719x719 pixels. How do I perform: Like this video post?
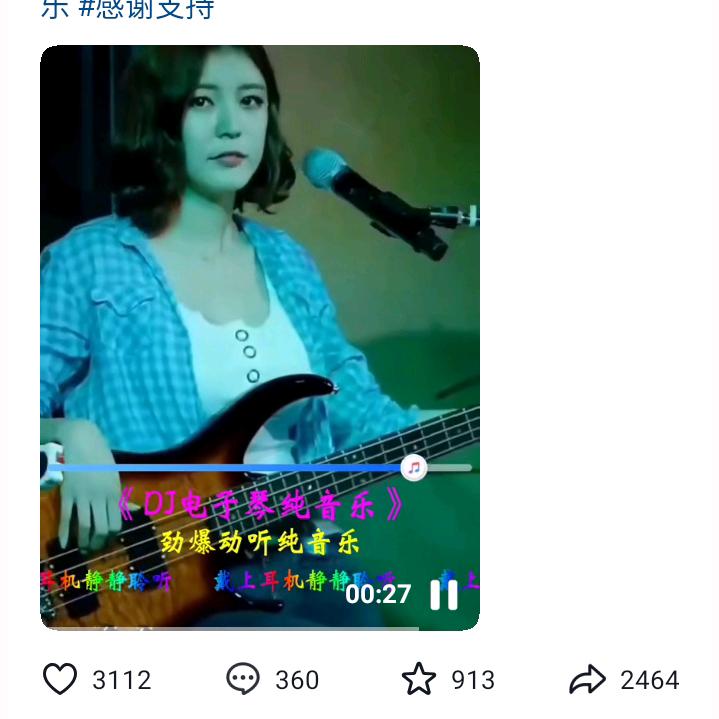click(x=60, y=680)
